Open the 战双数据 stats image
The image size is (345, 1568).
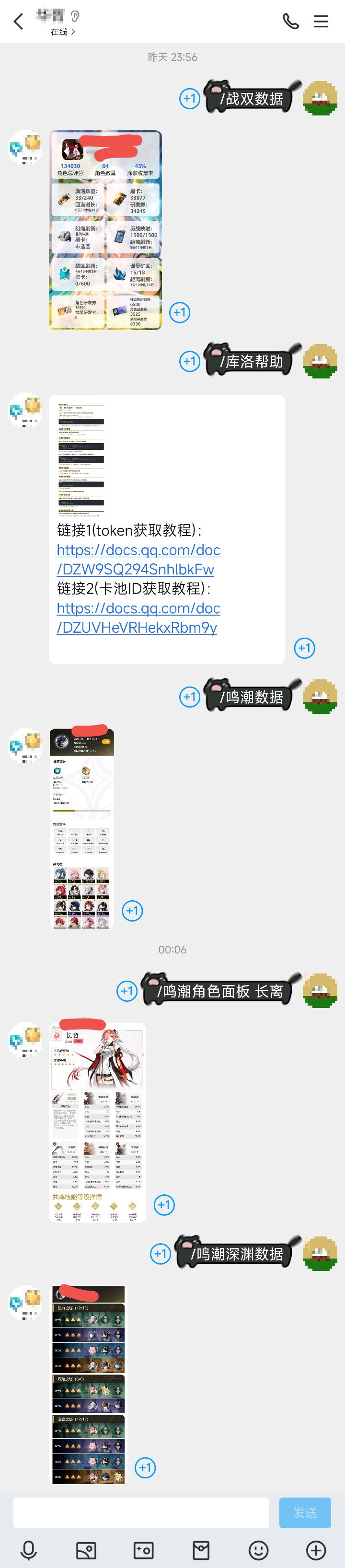[105, 230]
